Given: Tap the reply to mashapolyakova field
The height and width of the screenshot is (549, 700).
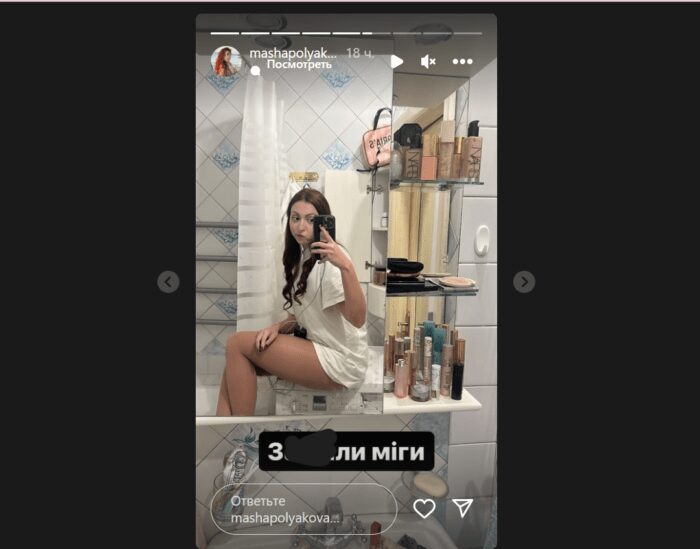Looking at the screenshot, I should tap(302, 509).
